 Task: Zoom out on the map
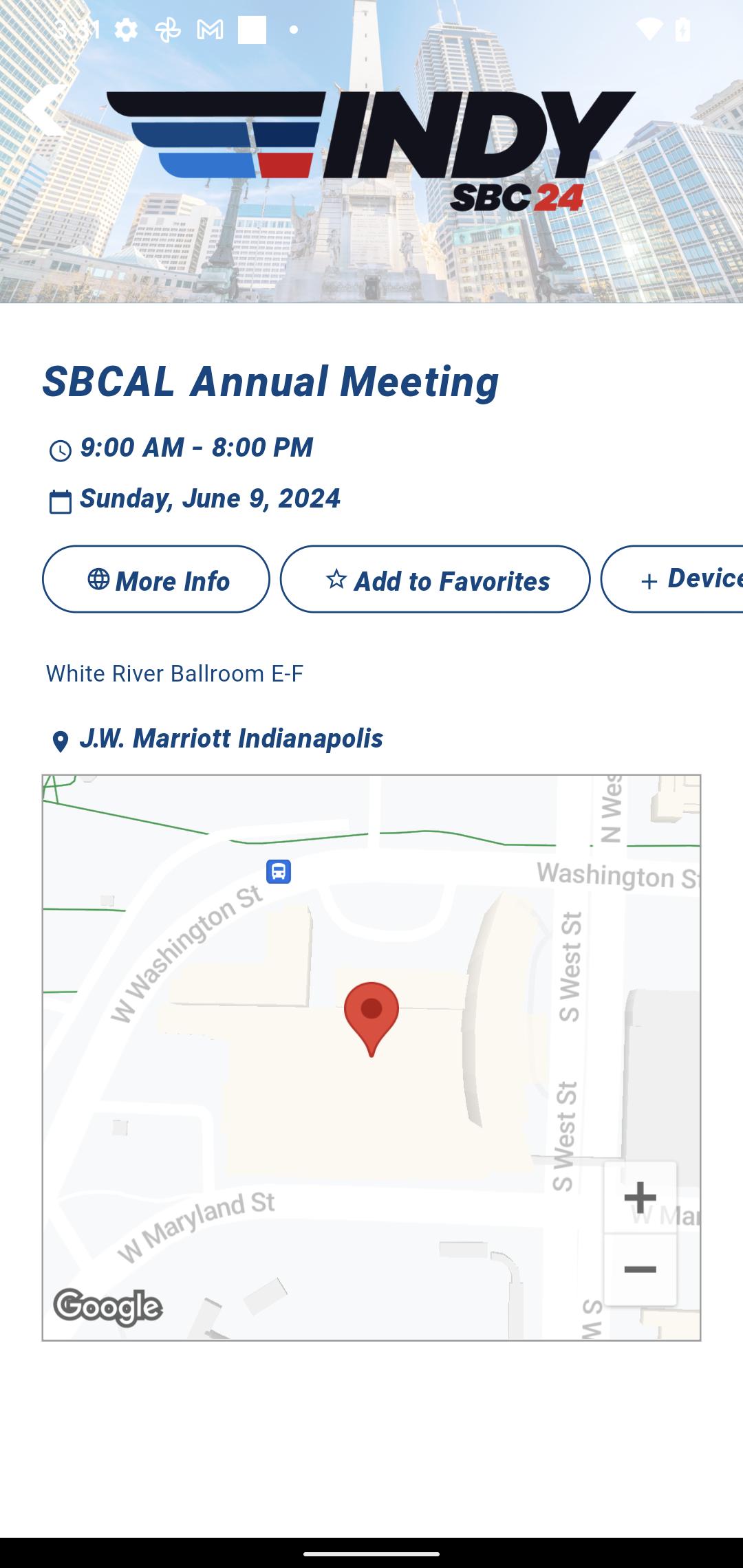point(640,1270)
